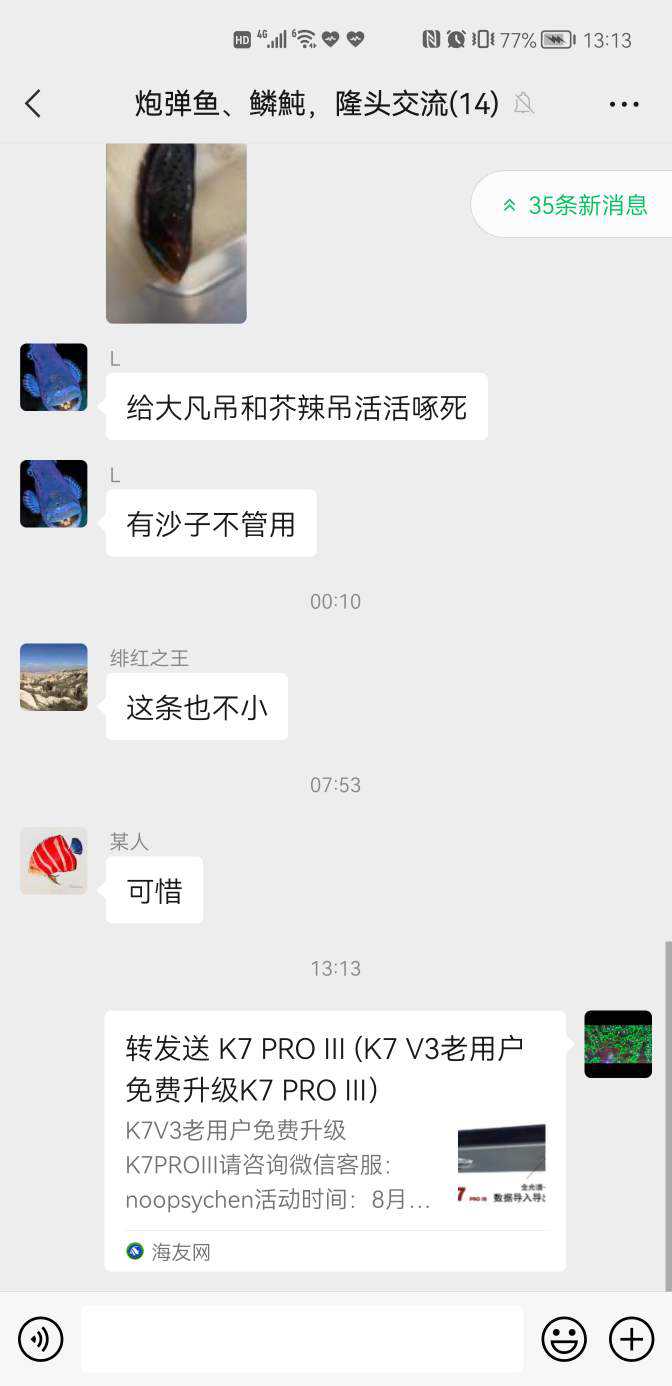Open L's avatar beside 有沙子不管用
The width and height of the screenshot is (672, 1386).
[x=54, y=494]
